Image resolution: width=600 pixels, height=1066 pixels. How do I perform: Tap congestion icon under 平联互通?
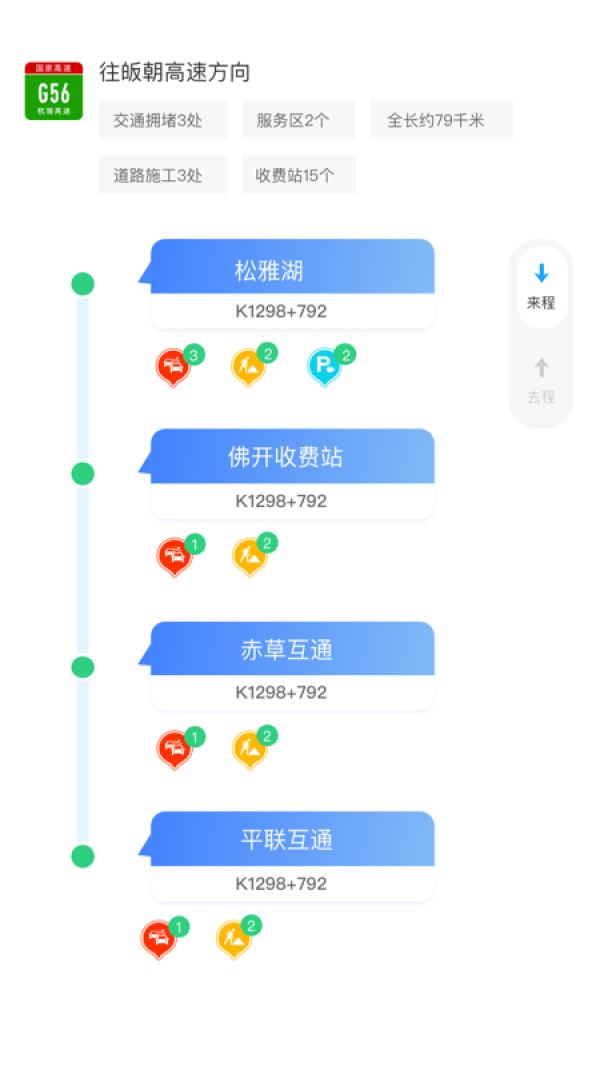(158, 940)
